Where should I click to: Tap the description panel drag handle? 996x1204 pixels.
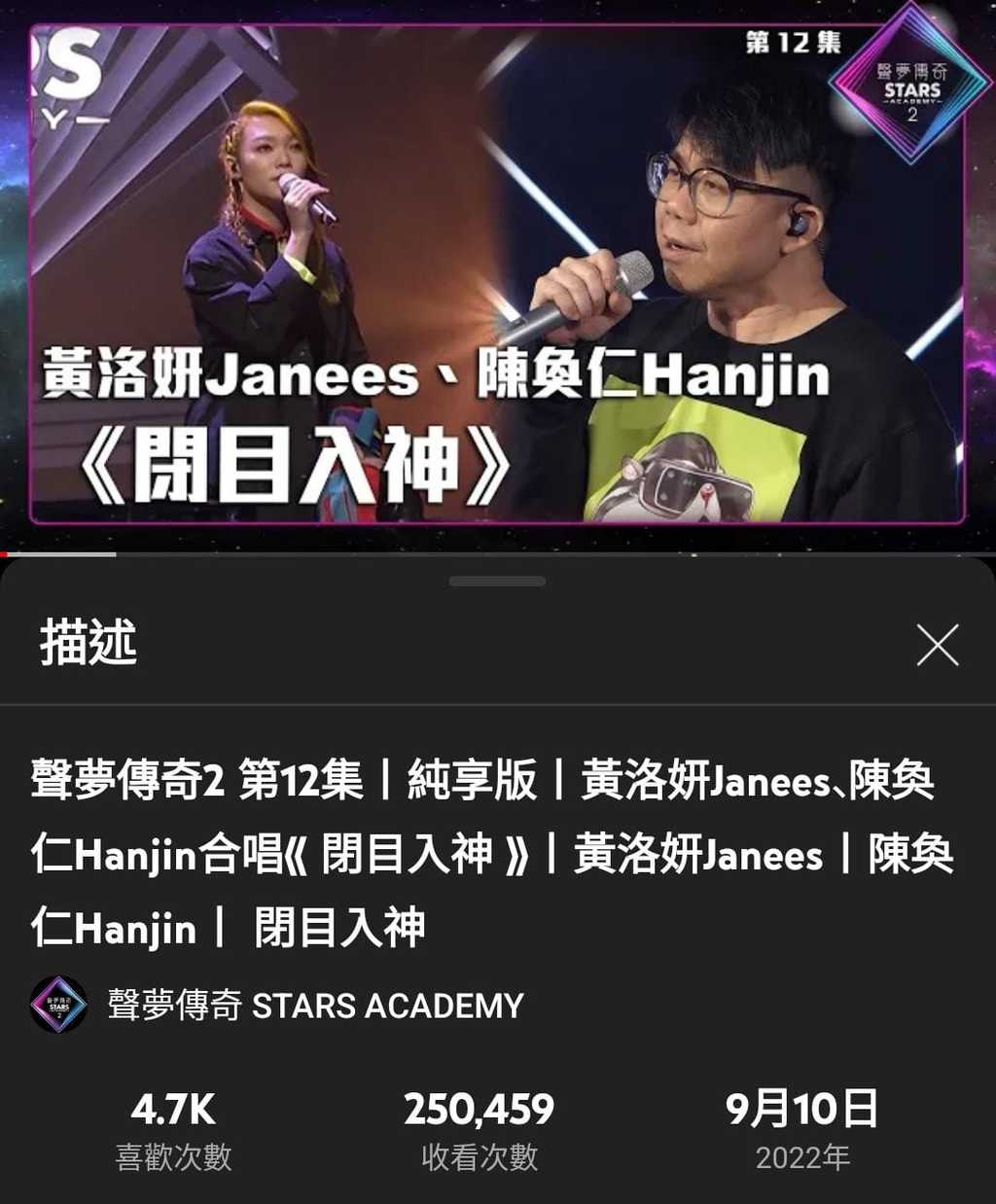pyautogui.click(x=497, y=582)
